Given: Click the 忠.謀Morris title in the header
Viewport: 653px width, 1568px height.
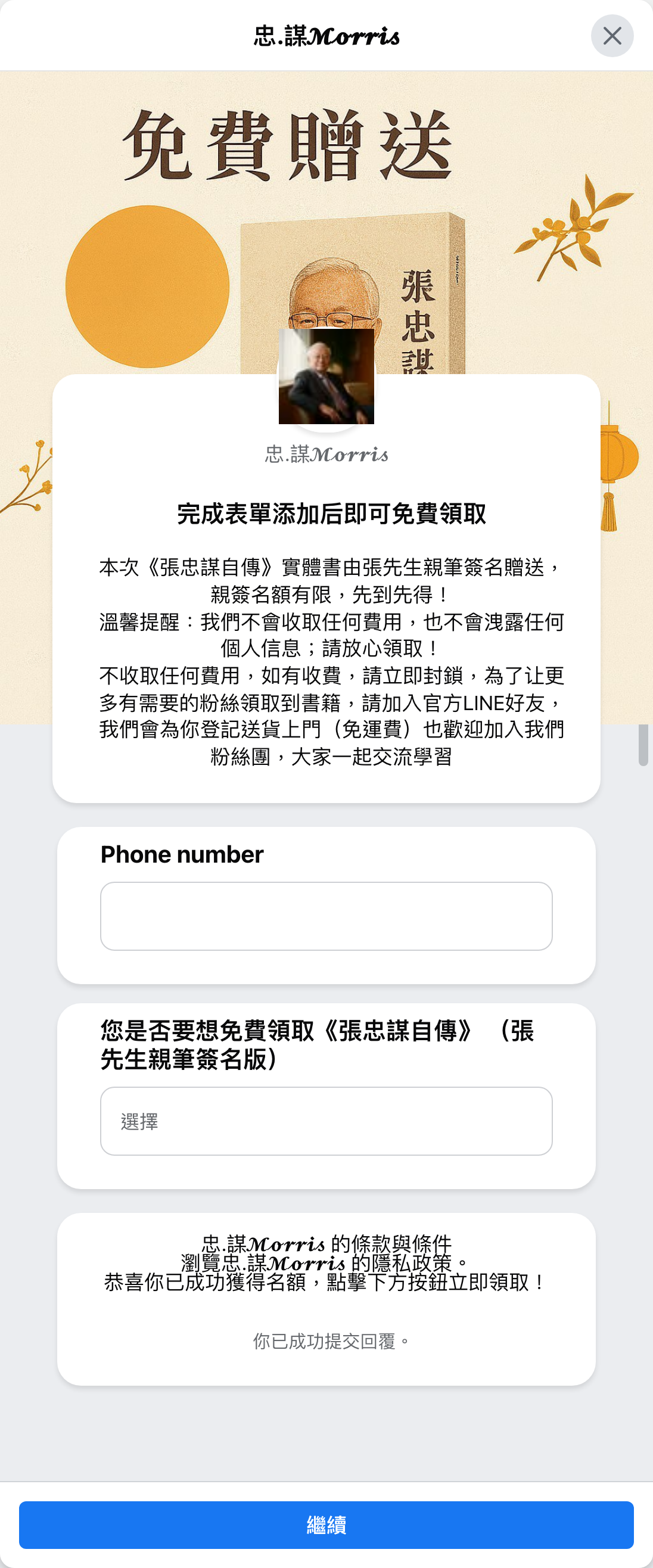Looking at the screenshot, I should [326, 35].
